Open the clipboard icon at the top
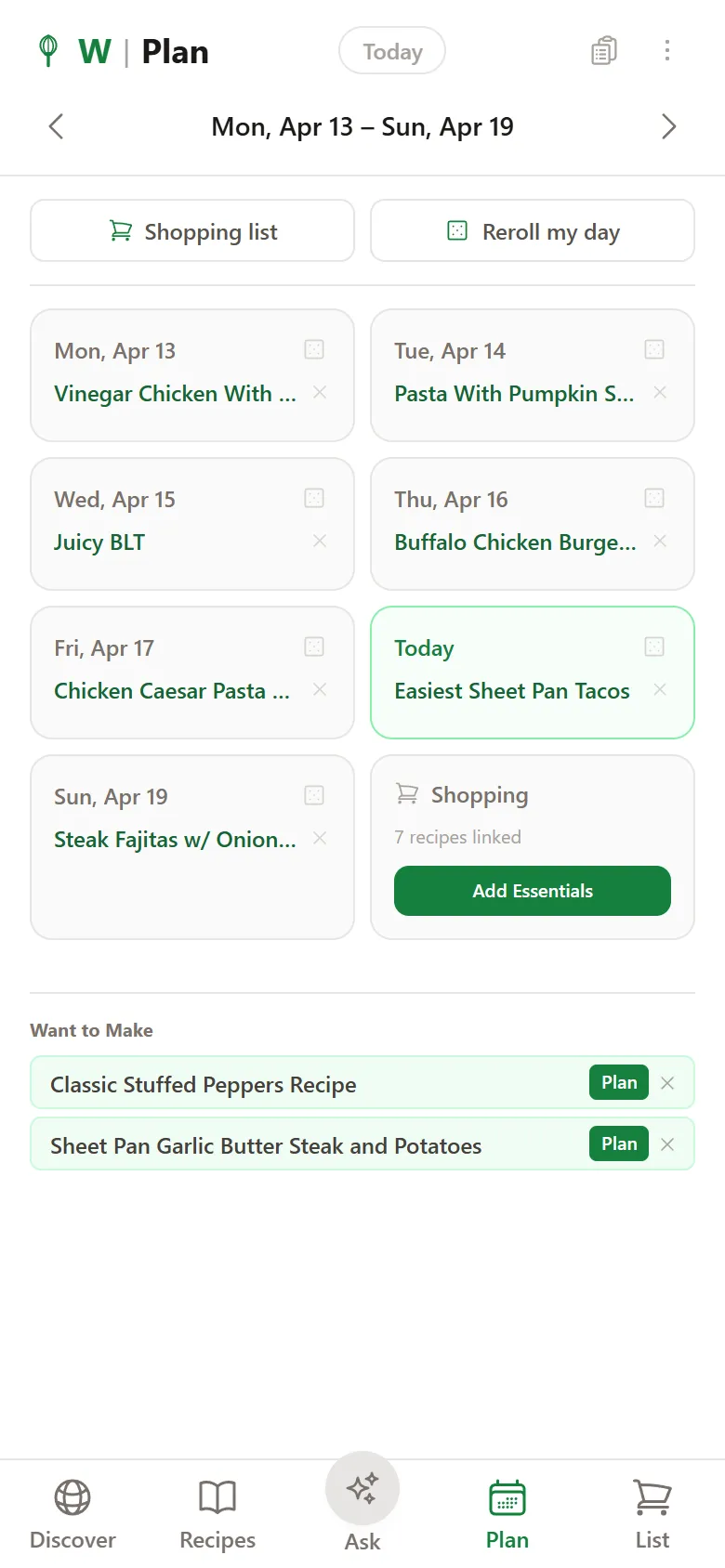Viewport: 725px width, 1568px height. coord(602,51)
